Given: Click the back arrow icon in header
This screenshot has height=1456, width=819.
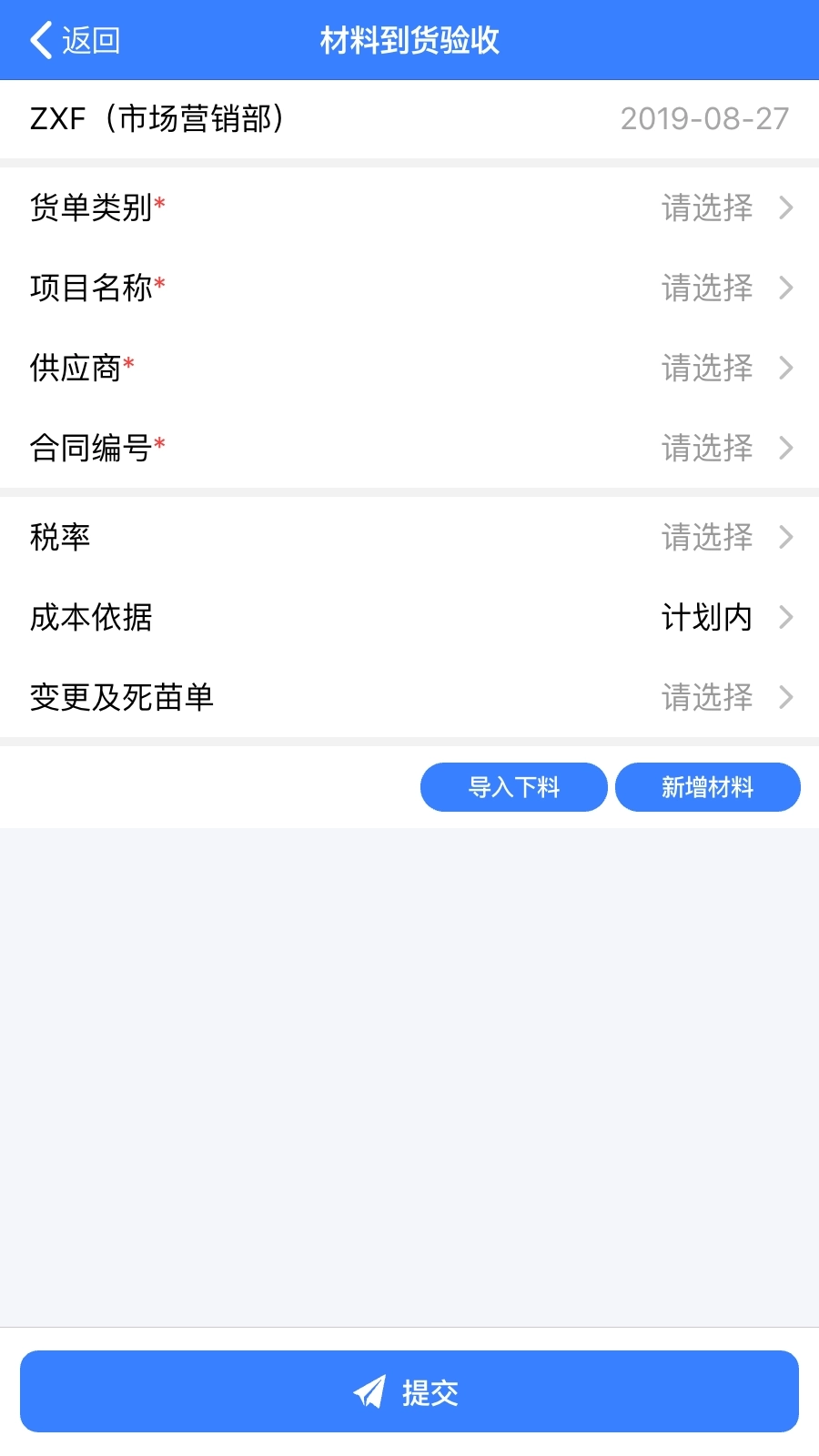Looking at the screenshot, I should [38, 40].
